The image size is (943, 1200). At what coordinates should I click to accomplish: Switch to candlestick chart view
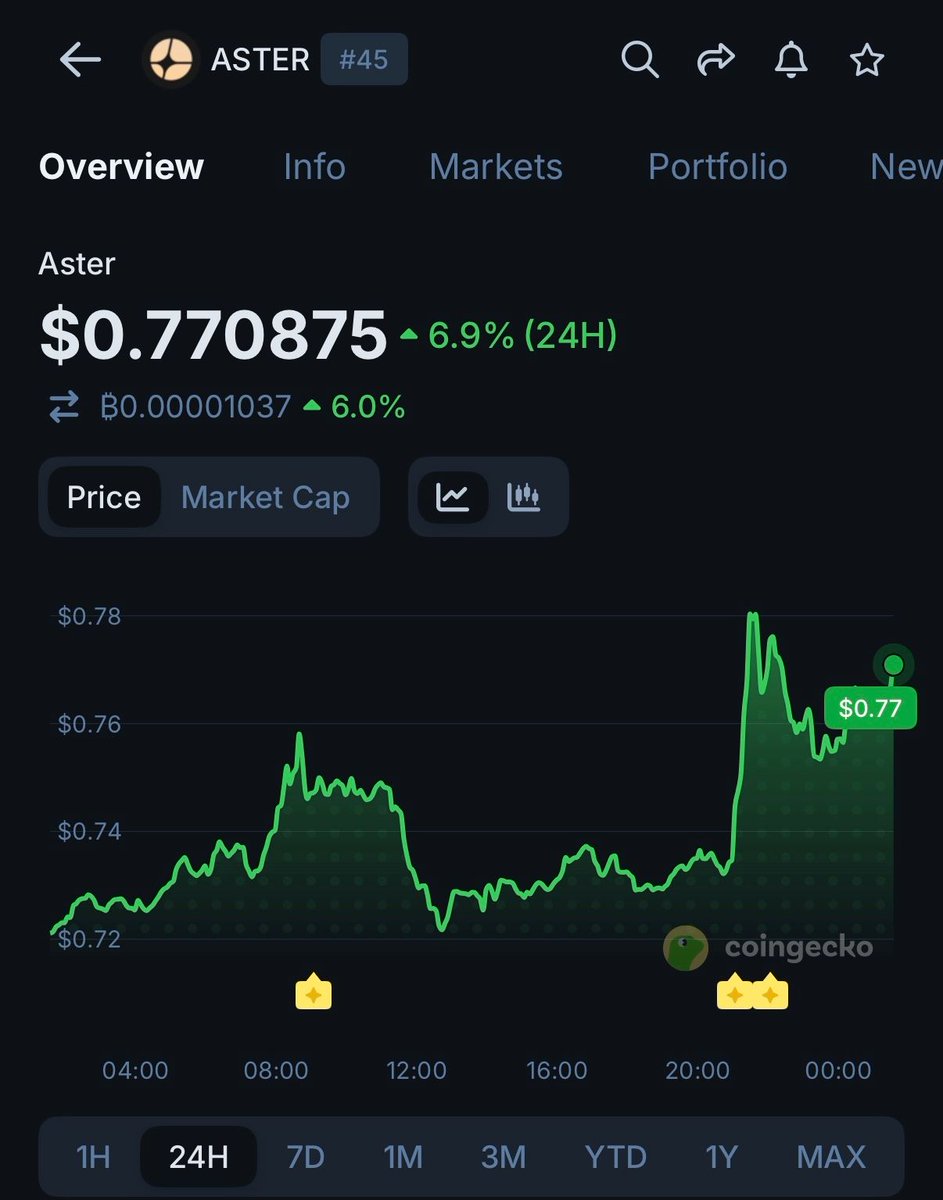point(524,497)
